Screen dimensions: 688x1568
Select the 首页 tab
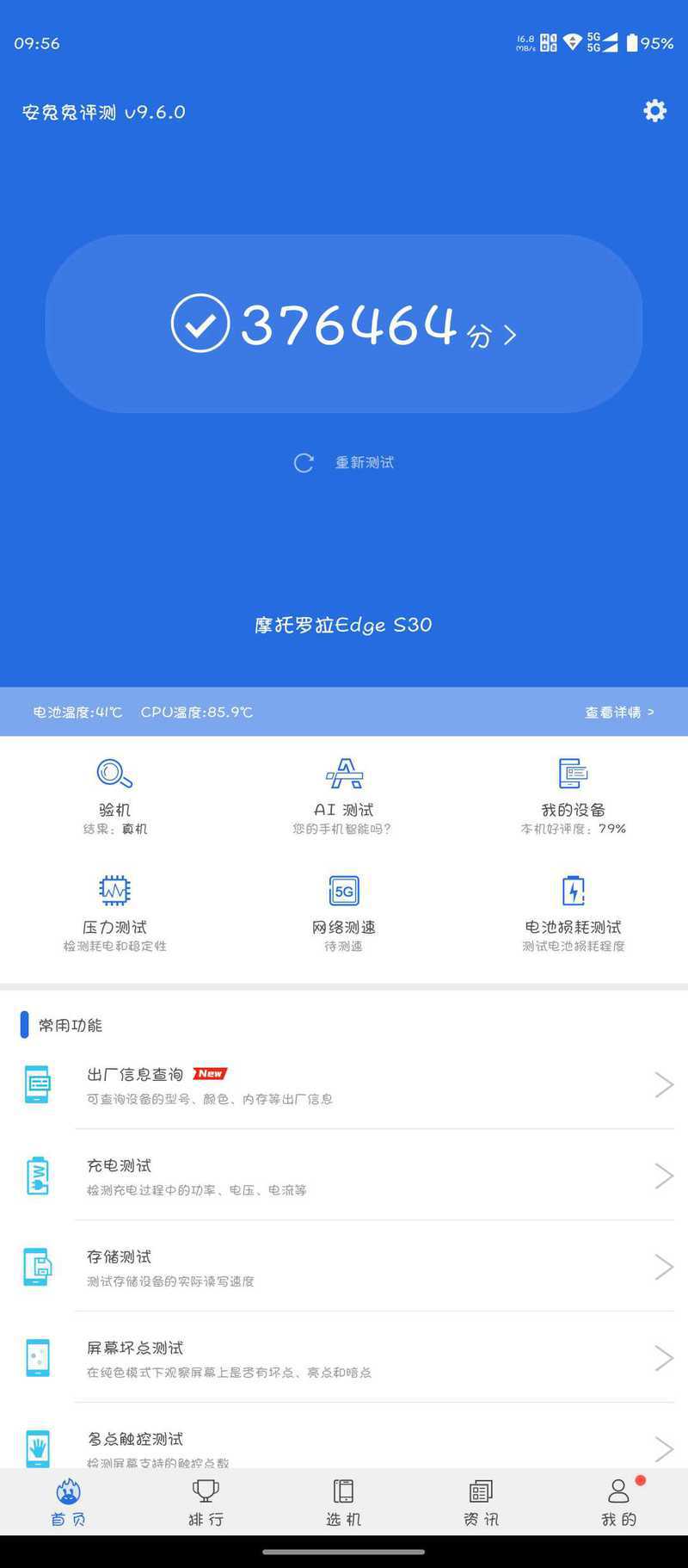tap(68, 1503)
